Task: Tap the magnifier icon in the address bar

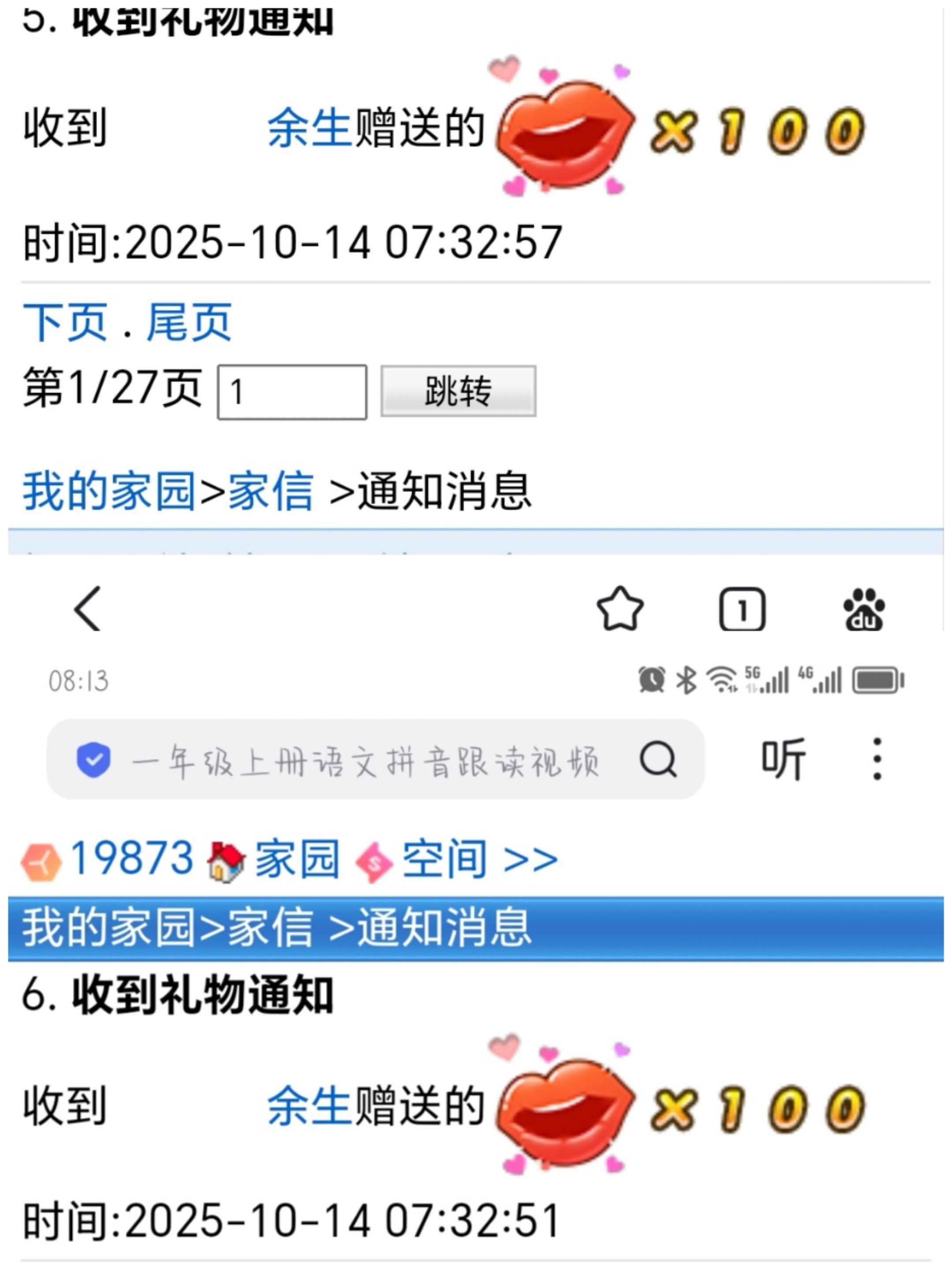Action: tap(658, 760)
